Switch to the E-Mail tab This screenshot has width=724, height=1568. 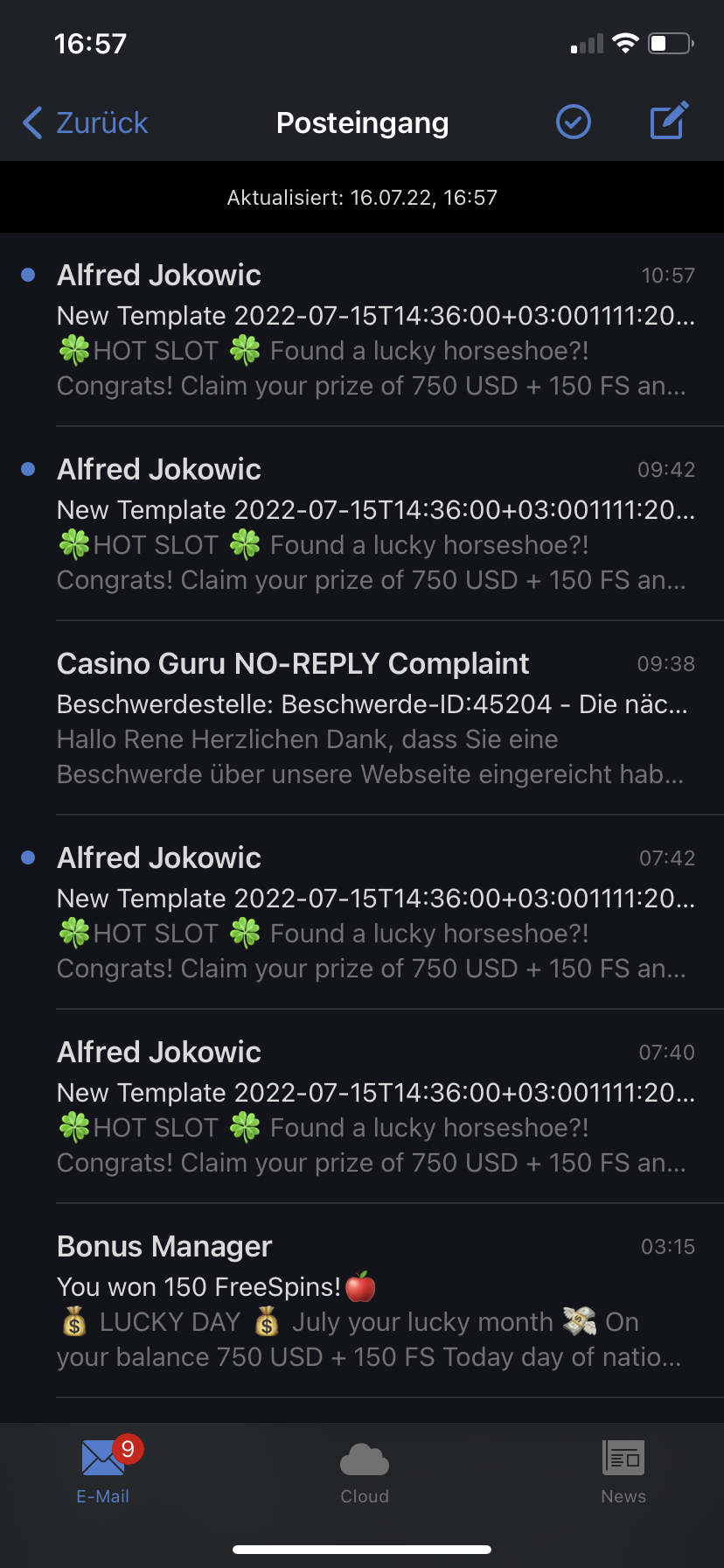point(103,1470)
